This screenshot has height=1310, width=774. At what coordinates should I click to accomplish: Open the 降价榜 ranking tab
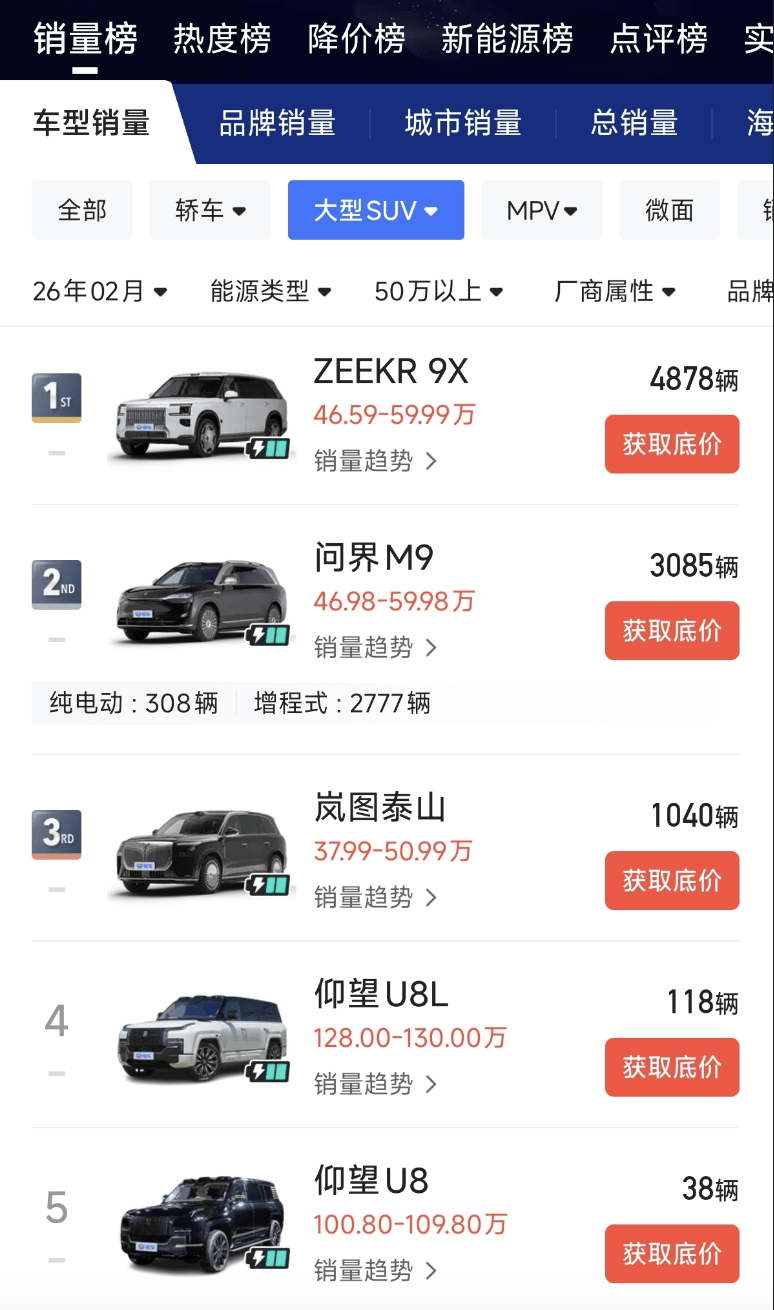[x=356, y=39]
